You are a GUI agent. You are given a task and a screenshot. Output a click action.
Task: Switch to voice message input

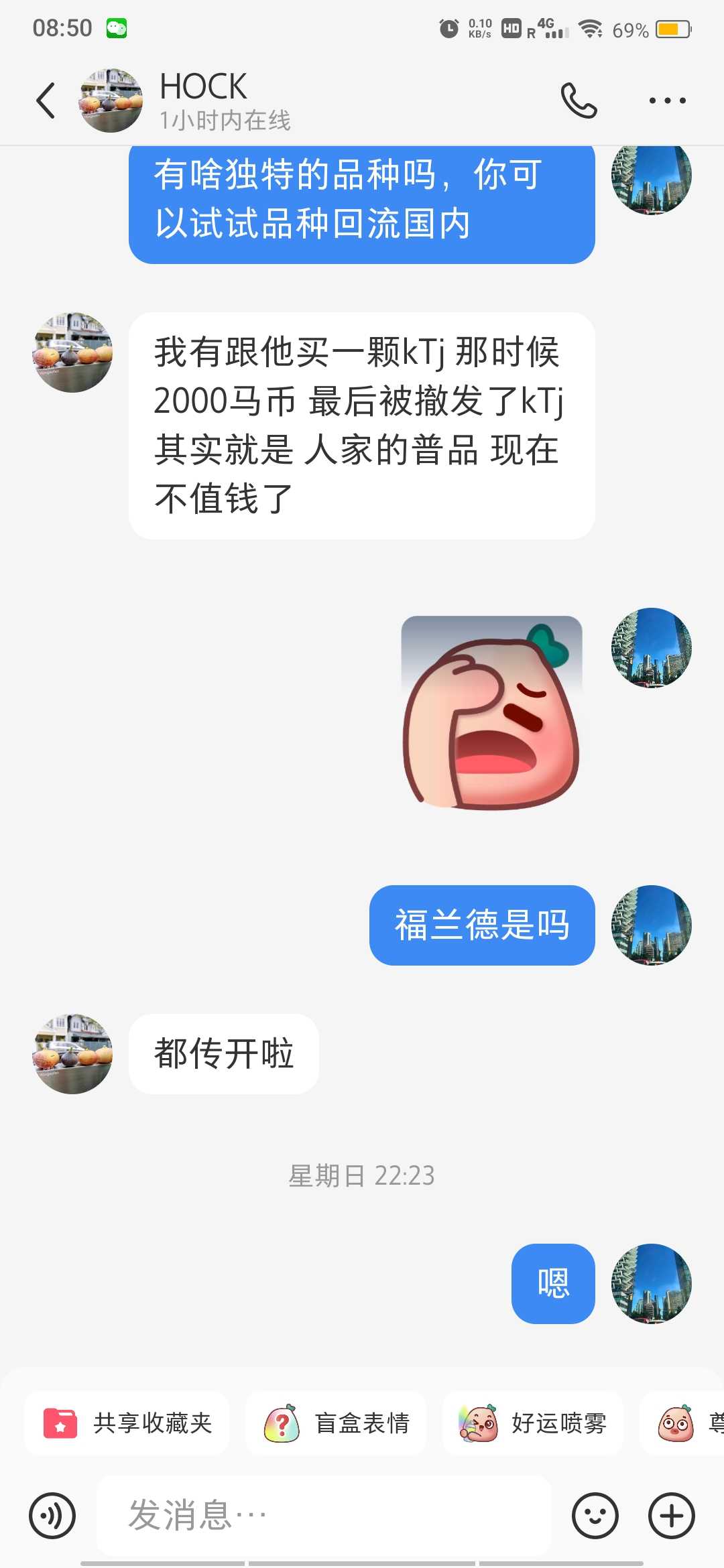point(52,1516)
